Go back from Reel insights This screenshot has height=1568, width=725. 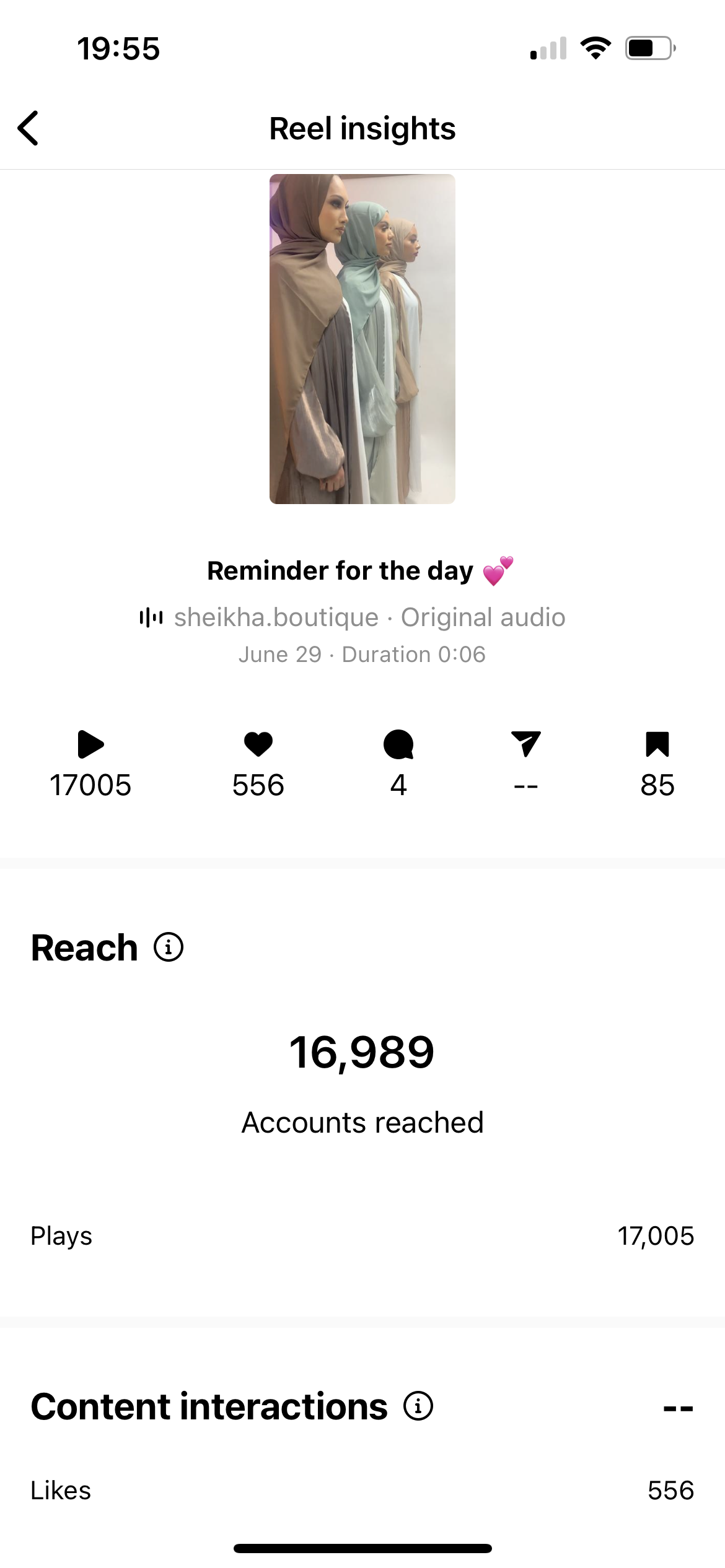coord(29,128)
